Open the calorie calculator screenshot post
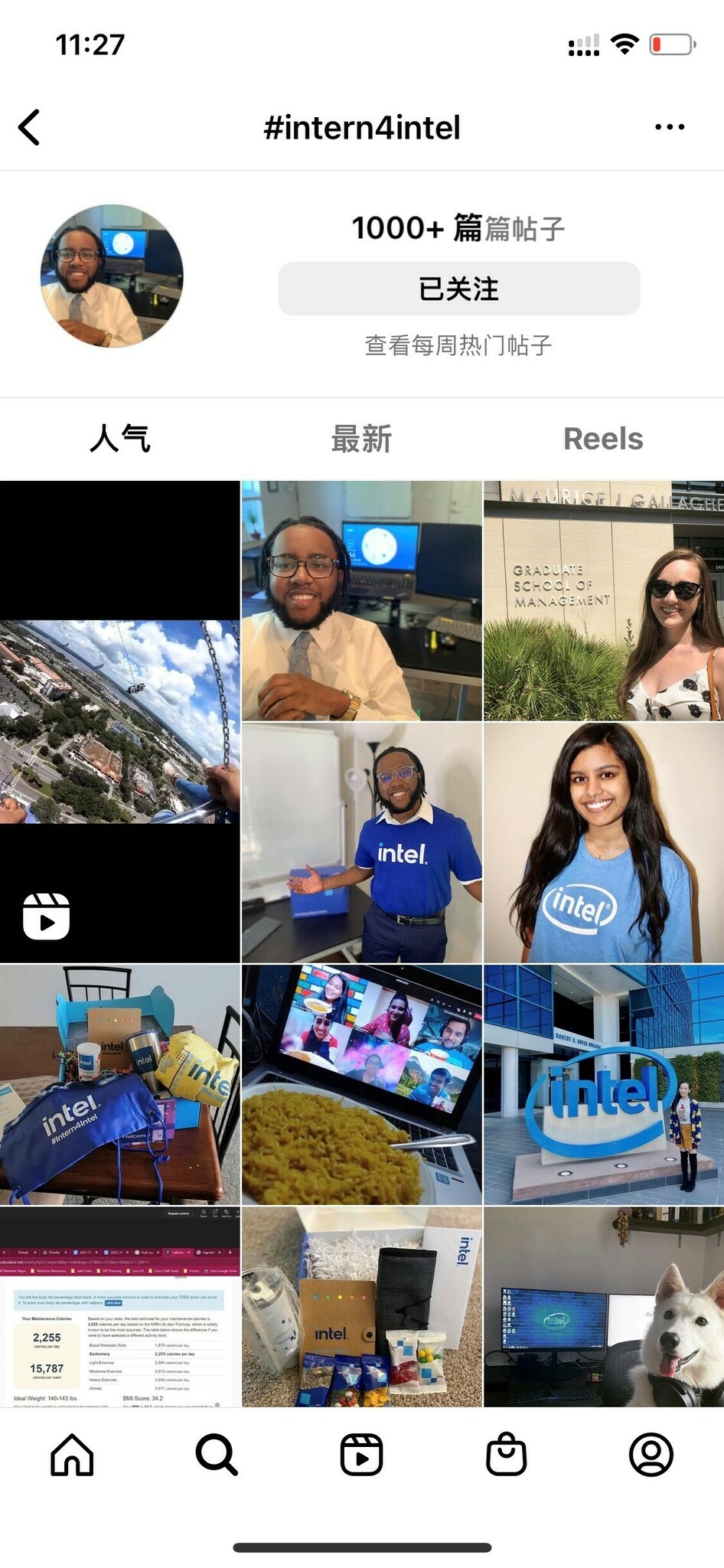This screenshot has height=1568, width=724. tap(119, 1308)
